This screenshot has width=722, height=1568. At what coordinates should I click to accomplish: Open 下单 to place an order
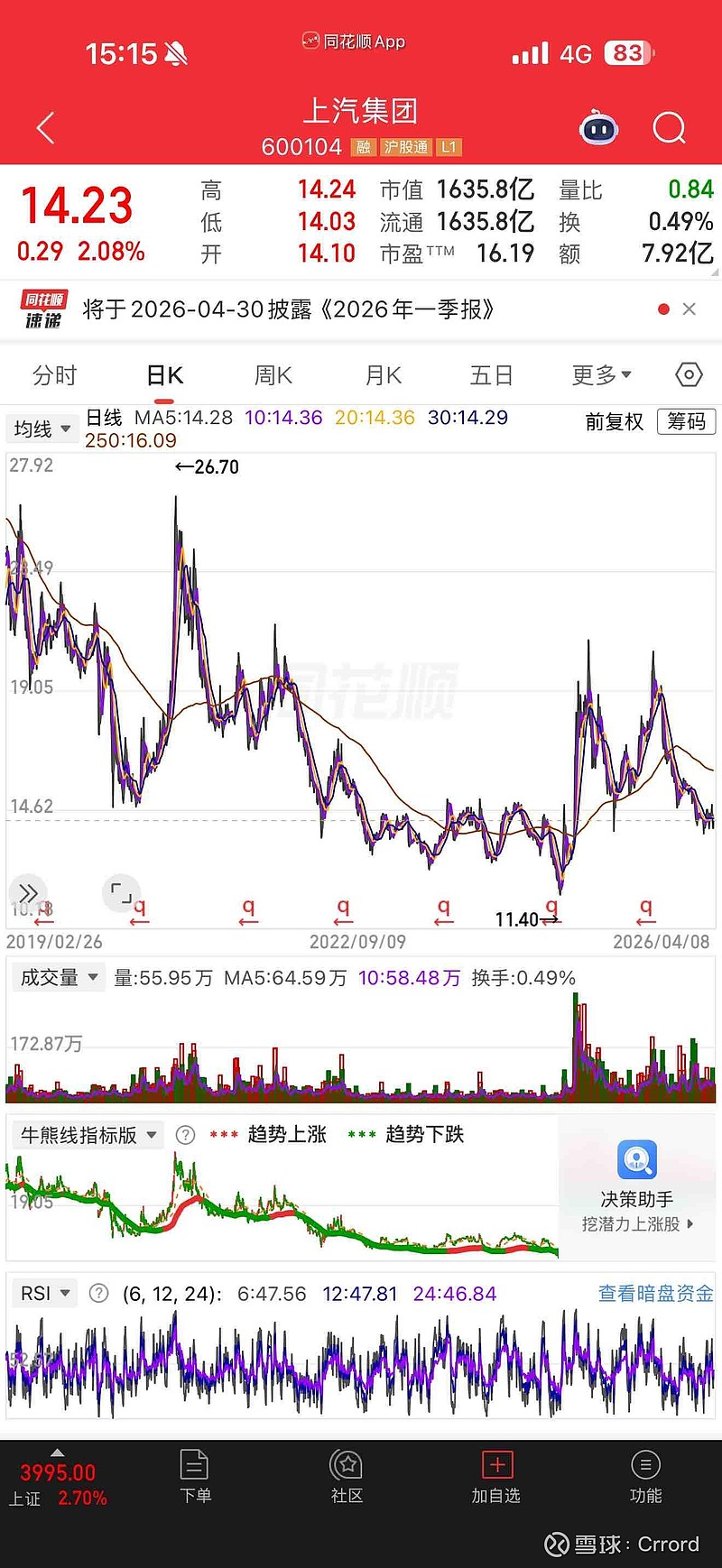pos(195,1476)
